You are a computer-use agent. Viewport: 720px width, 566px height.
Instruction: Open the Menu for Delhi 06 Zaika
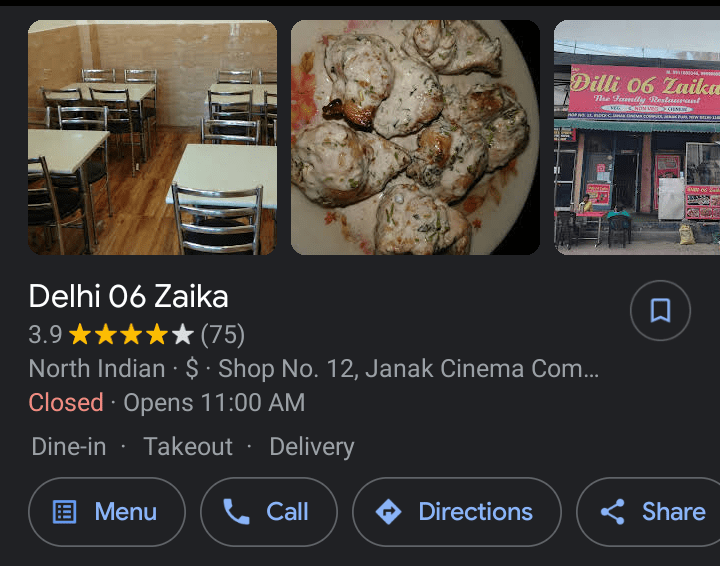[x=107, y=512]
